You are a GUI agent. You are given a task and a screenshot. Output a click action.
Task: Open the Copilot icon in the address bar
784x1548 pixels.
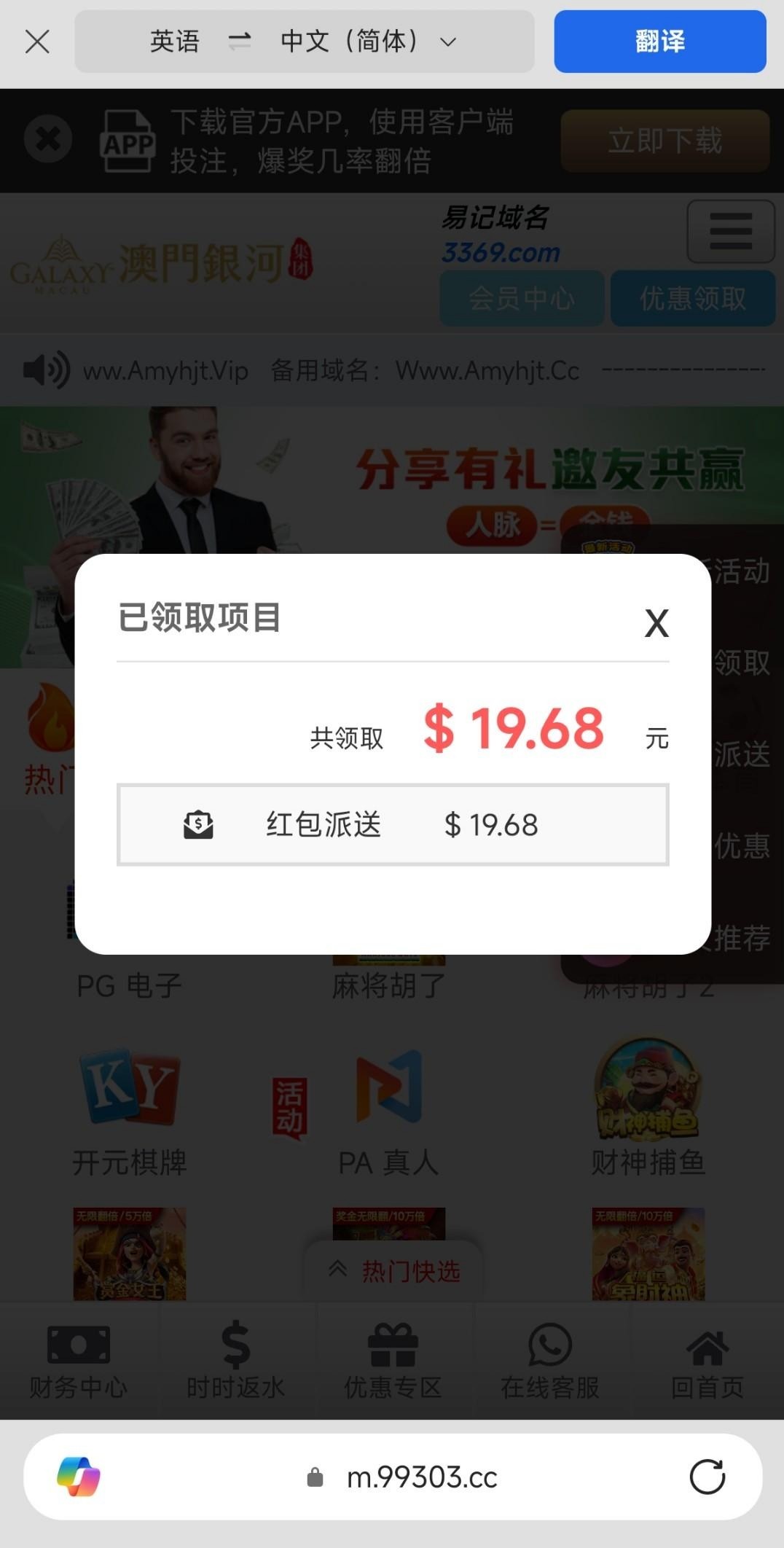click(x=79, y=1477)
